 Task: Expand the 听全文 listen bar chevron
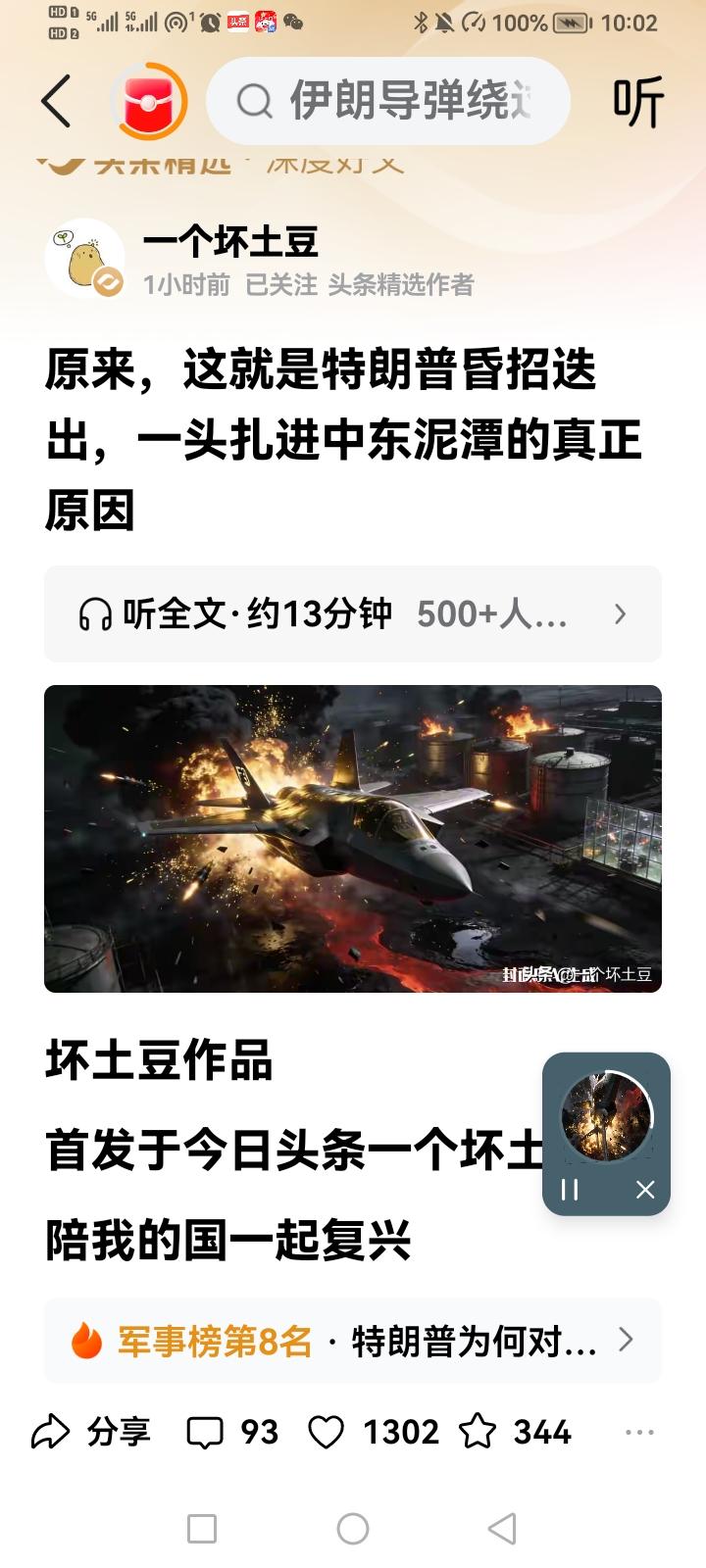pos(619,613)
